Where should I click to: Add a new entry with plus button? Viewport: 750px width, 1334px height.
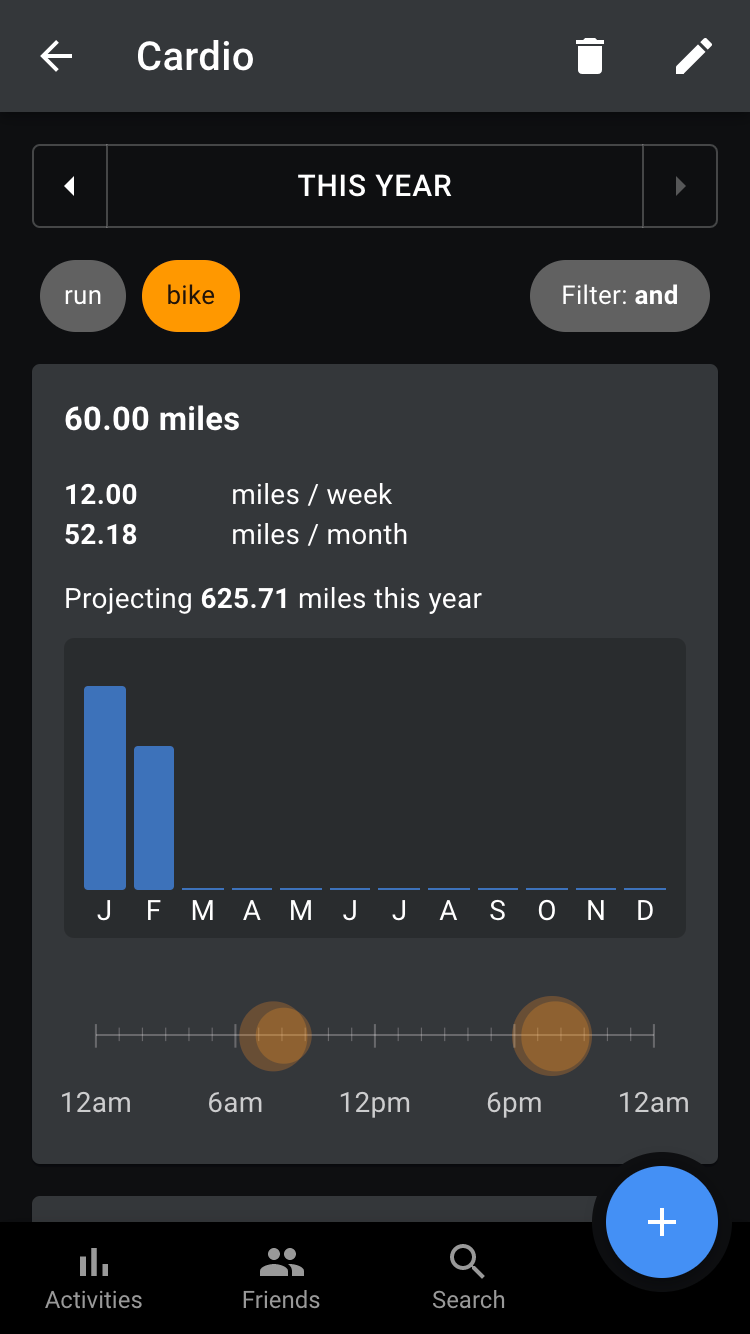click(662, 1221)
